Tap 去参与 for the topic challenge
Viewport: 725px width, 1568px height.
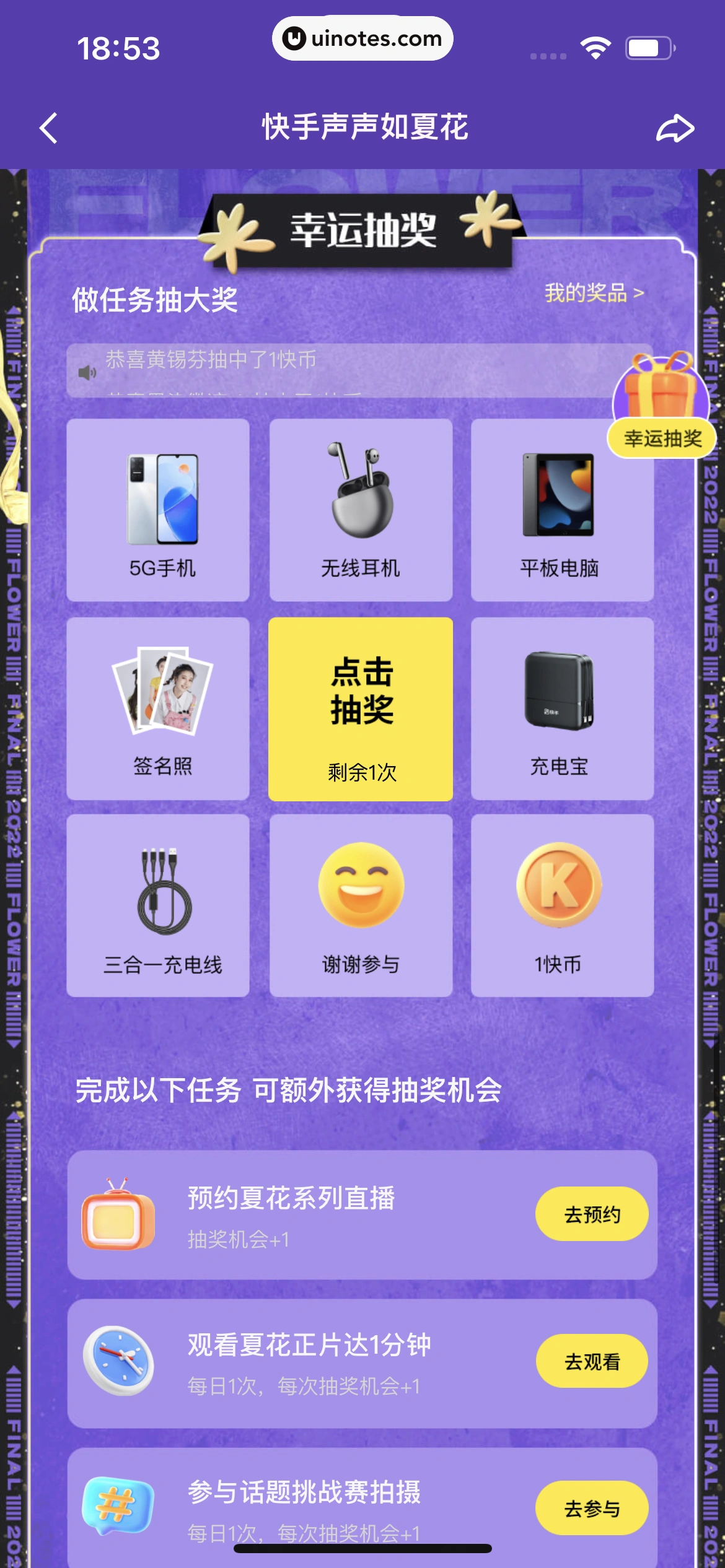pyautogui.click(x=591, y=1508)
